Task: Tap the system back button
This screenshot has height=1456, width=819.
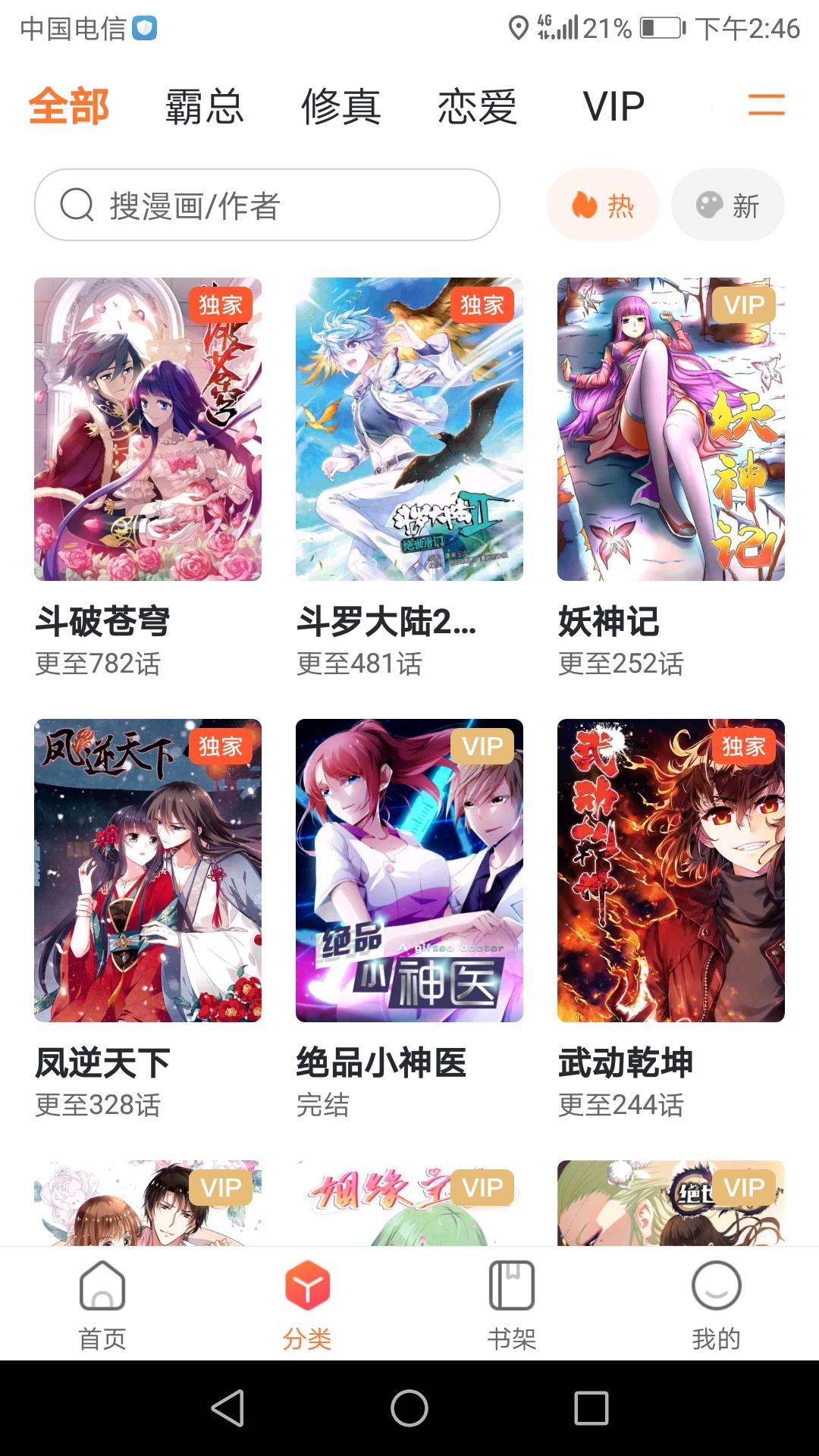Action: coord(227,1408)
